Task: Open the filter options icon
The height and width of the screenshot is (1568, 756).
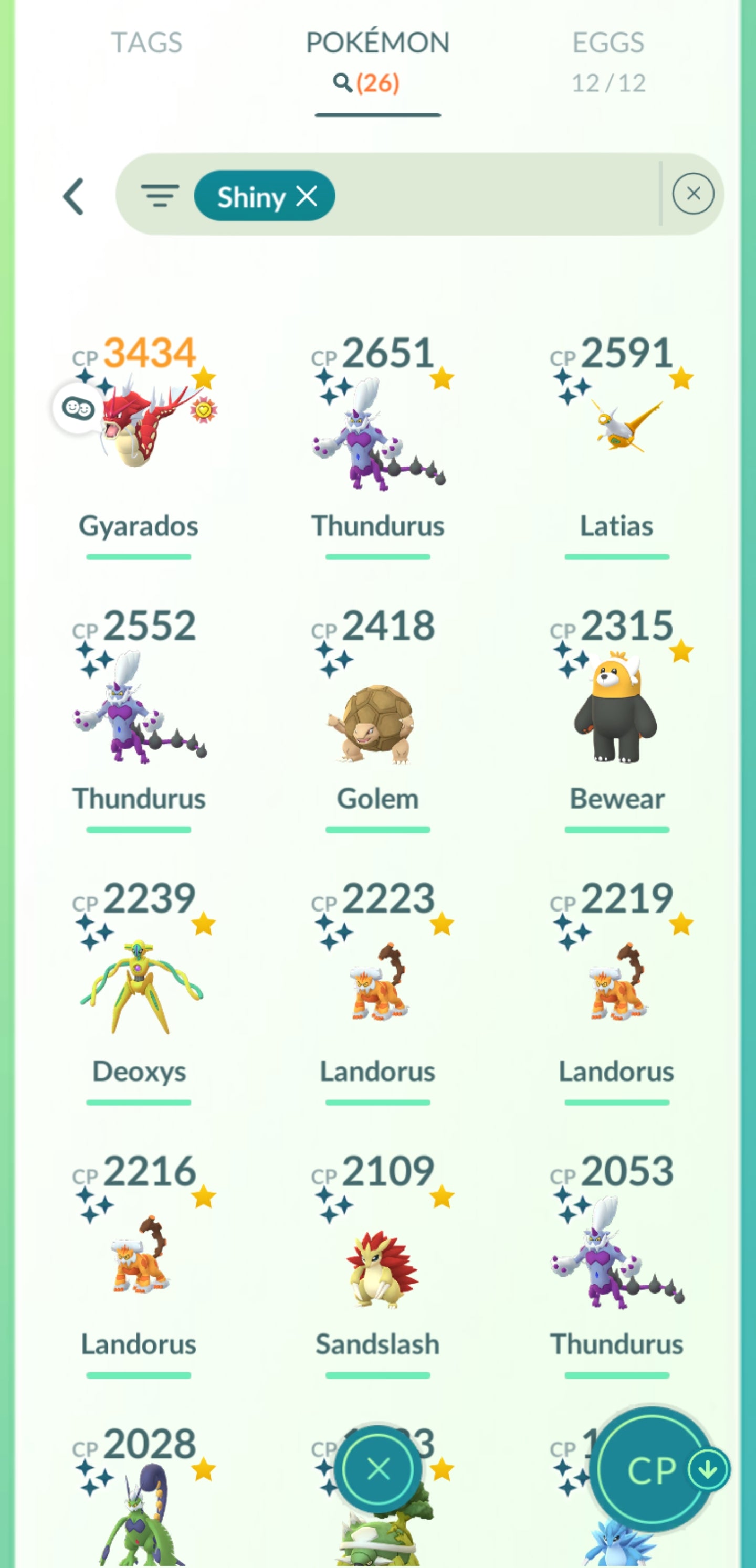Action: point(160,196)
